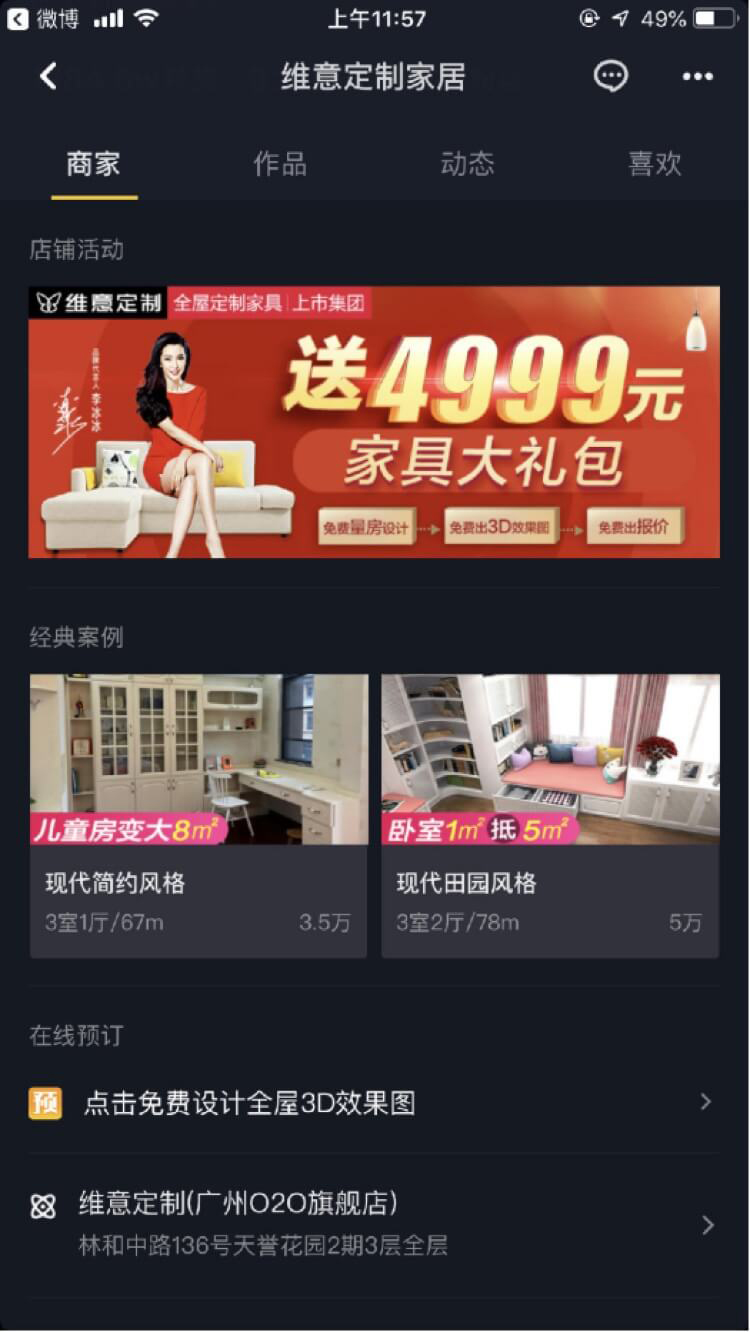This screenshot has height=1332, width=750.
Task: View the 现代田园风格 case card
Action: (550, 815)
